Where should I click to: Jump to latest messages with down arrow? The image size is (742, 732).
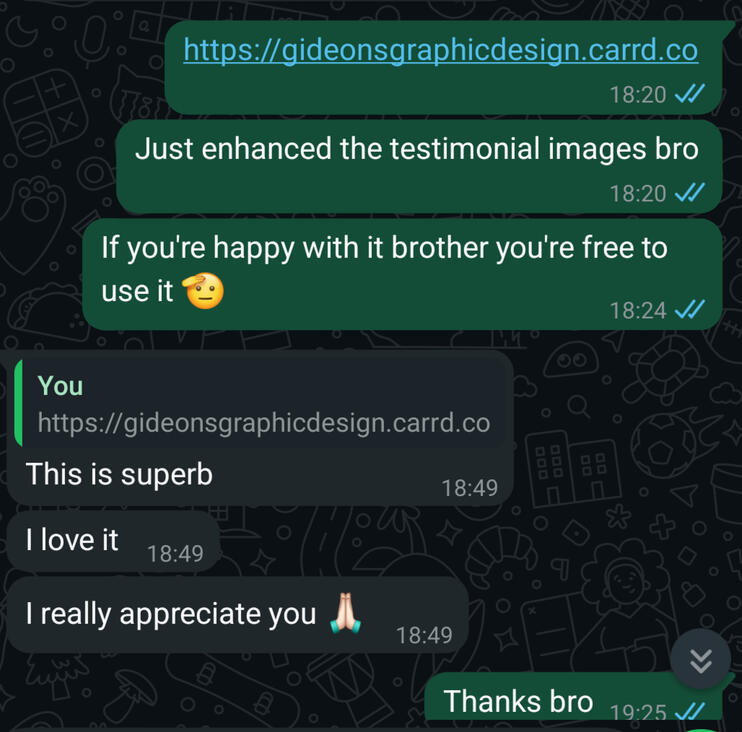701,660
